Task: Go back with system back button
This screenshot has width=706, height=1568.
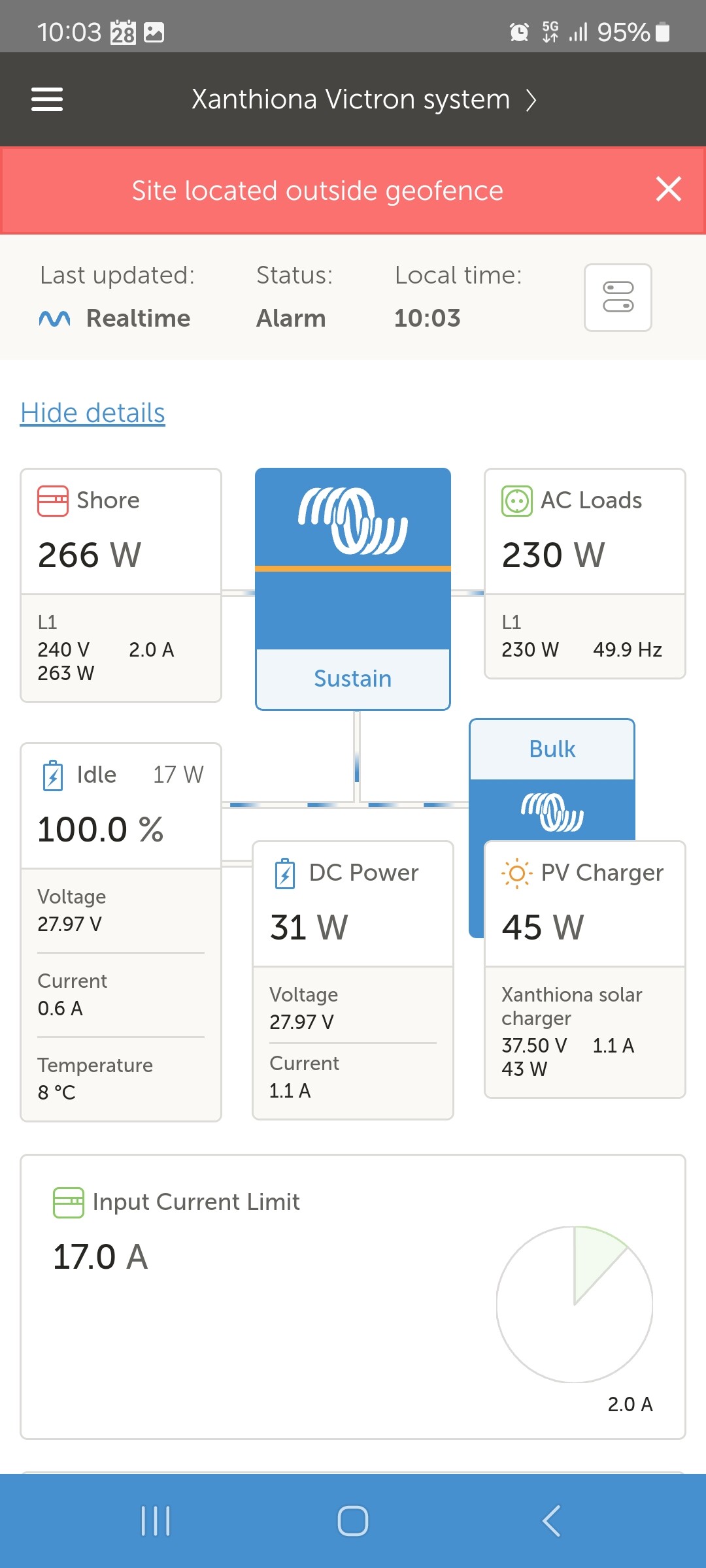Action: point(551,1521)
